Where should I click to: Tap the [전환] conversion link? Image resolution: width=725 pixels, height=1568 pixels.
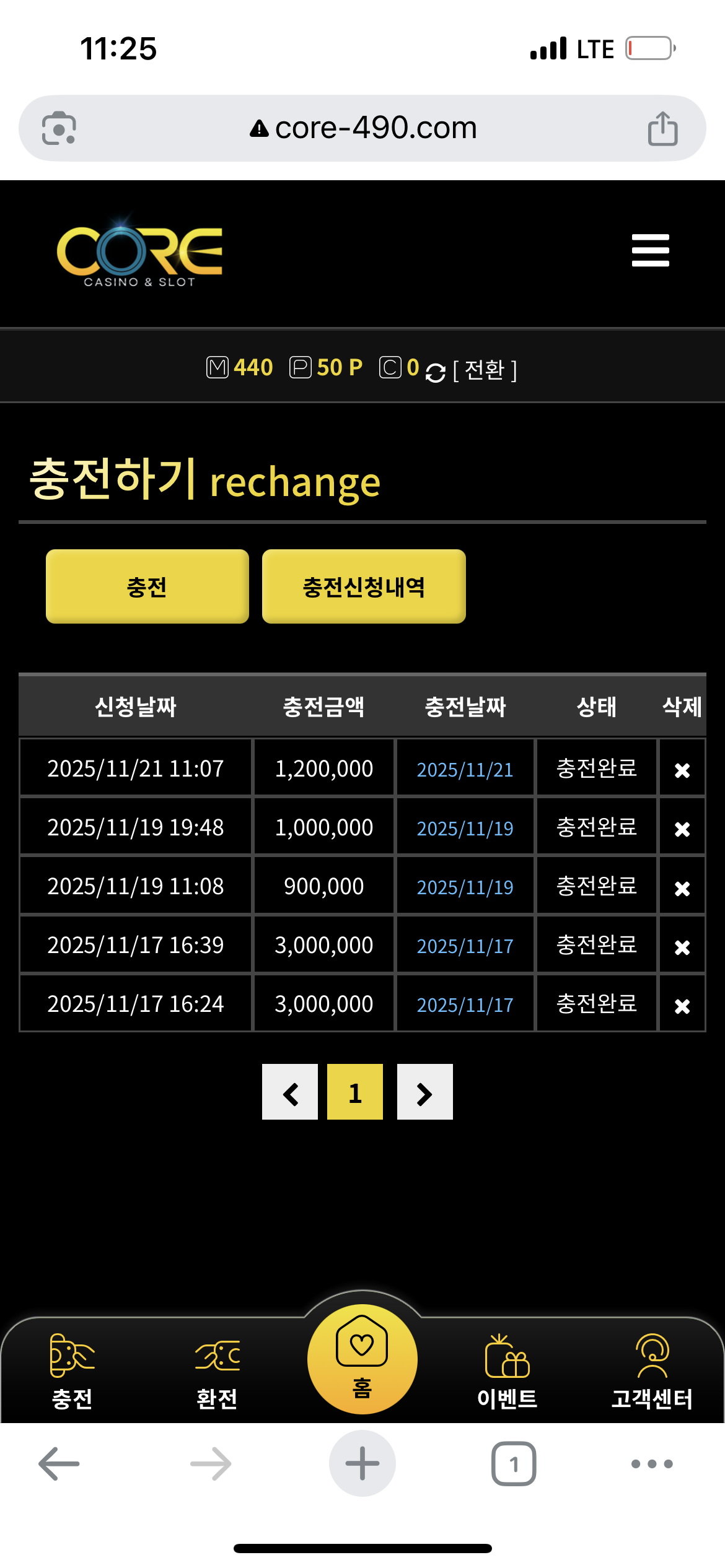[x=485, y=370]
